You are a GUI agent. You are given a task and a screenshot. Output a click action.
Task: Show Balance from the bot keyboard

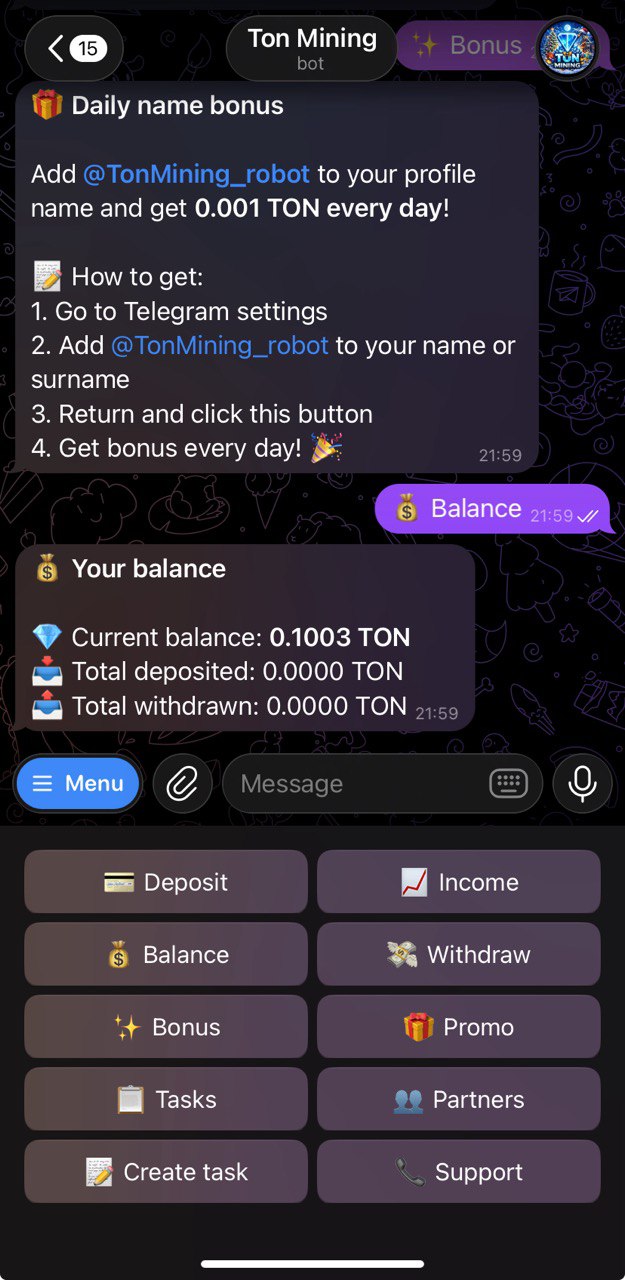pos(166,954)
